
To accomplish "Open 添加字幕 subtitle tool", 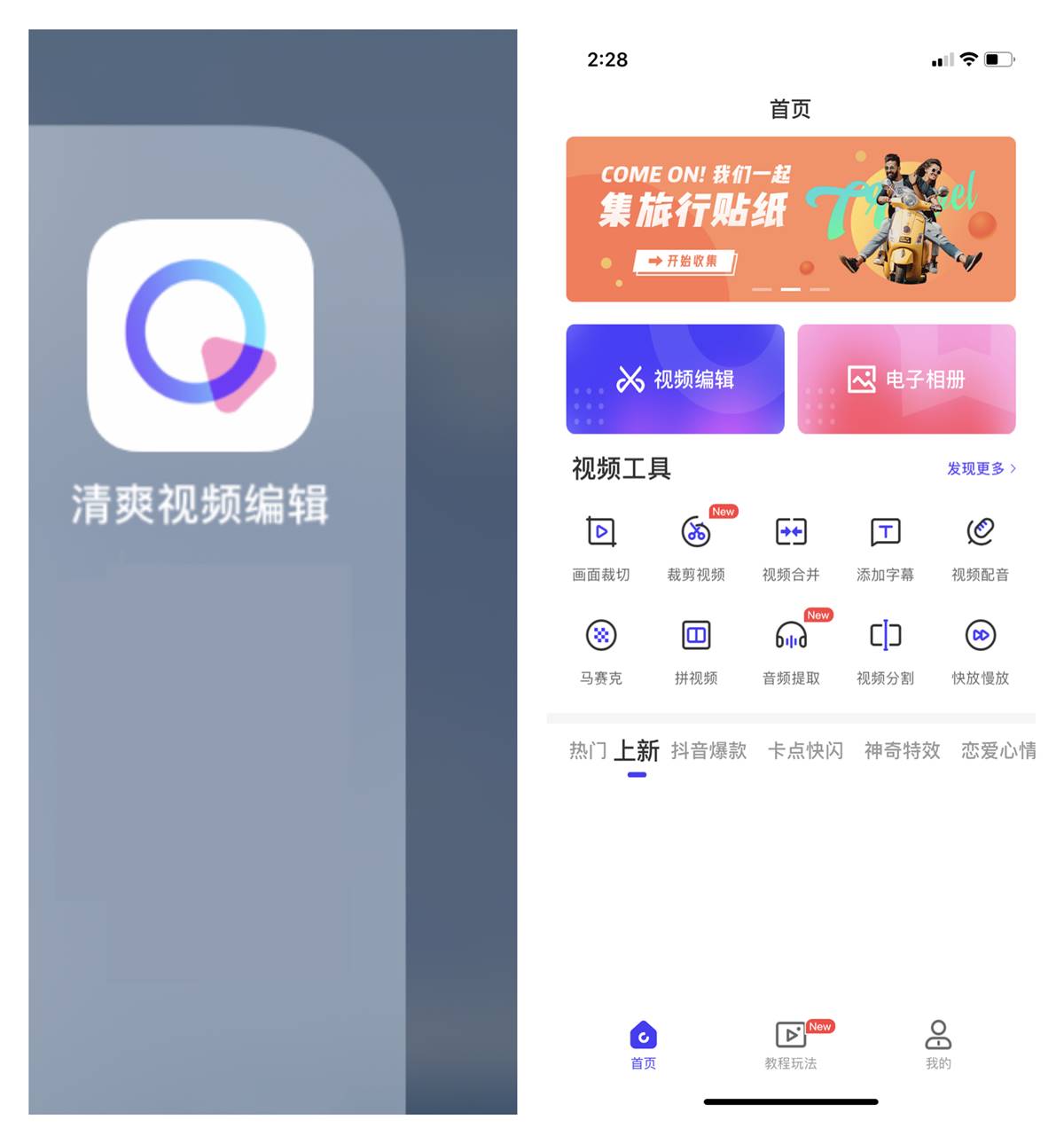I will click(885, 547).
